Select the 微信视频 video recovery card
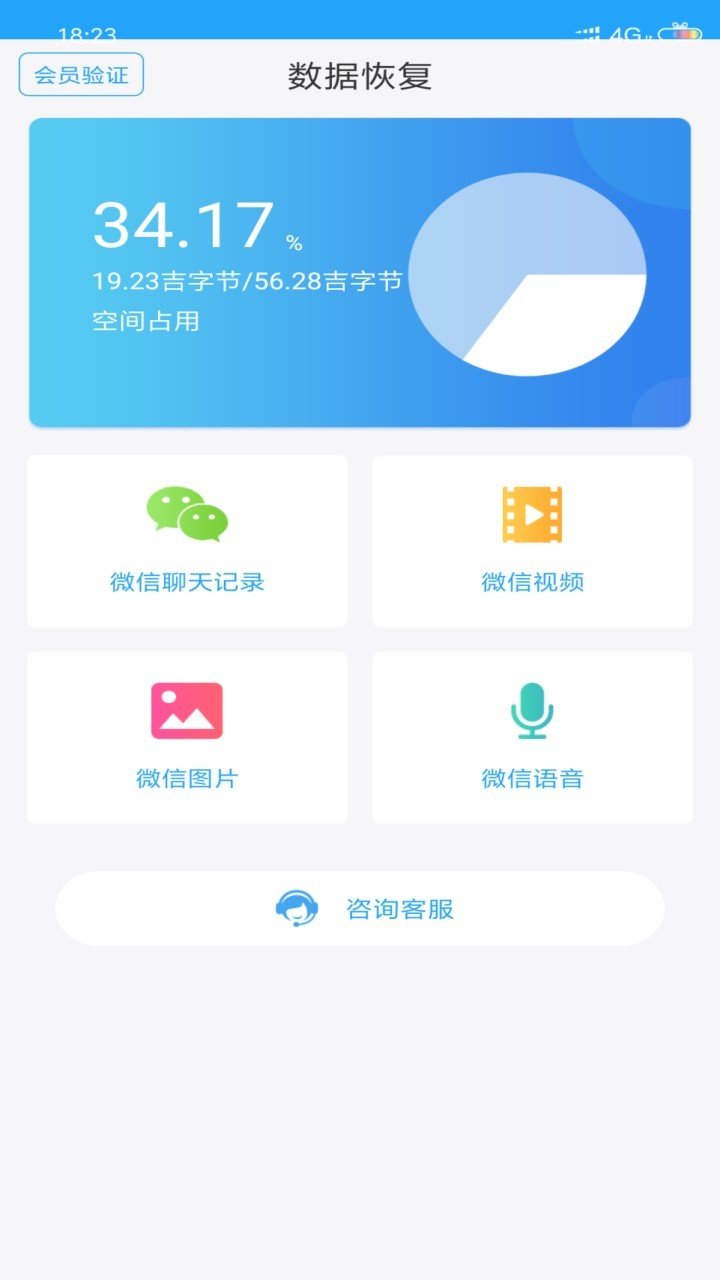 [x=532, y=541]
